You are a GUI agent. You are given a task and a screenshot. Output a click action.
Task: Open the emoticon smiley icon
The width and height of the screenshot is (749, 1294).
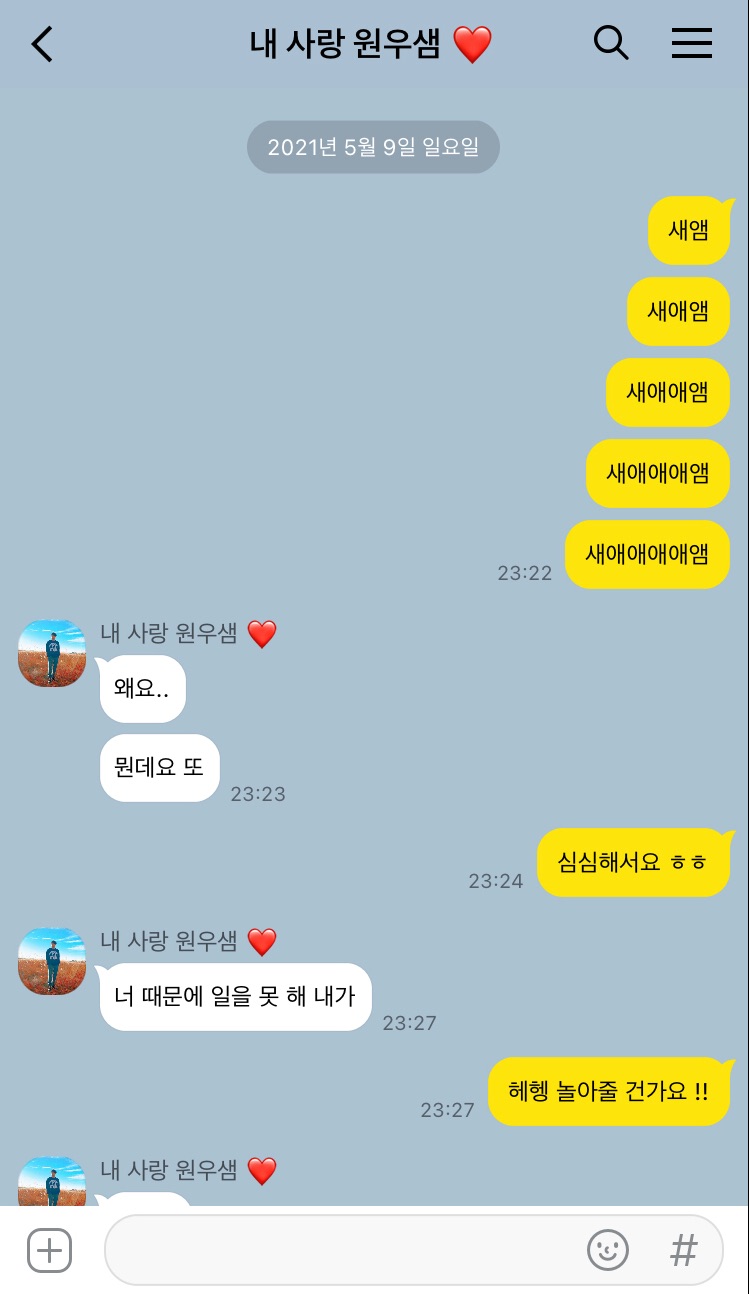608,1249
